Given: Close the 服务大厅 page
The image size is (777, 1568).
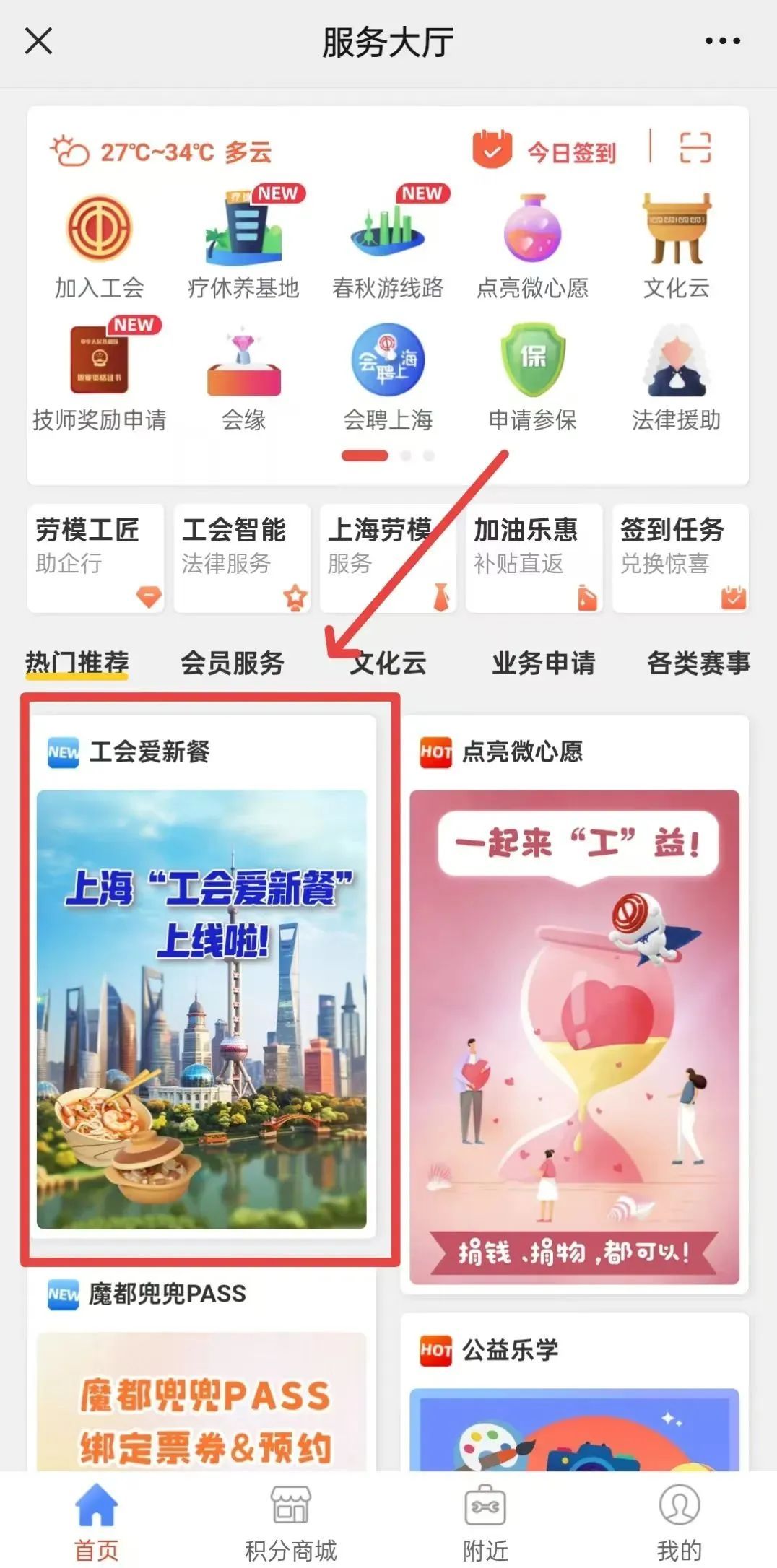Looking at the screenshot, I should 38,41.
